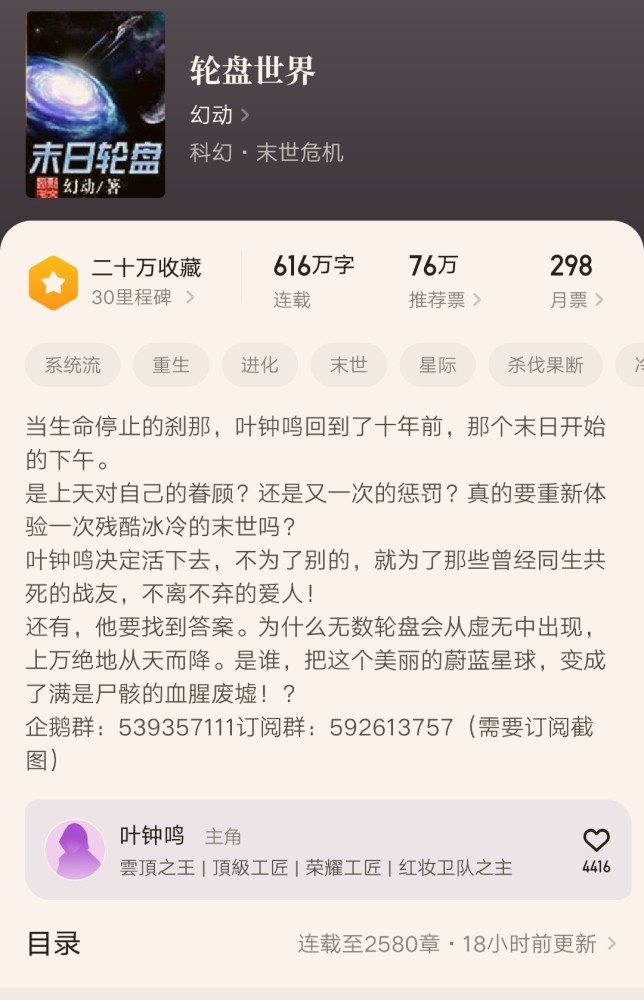Select the 末世 tag

[349, 365]
